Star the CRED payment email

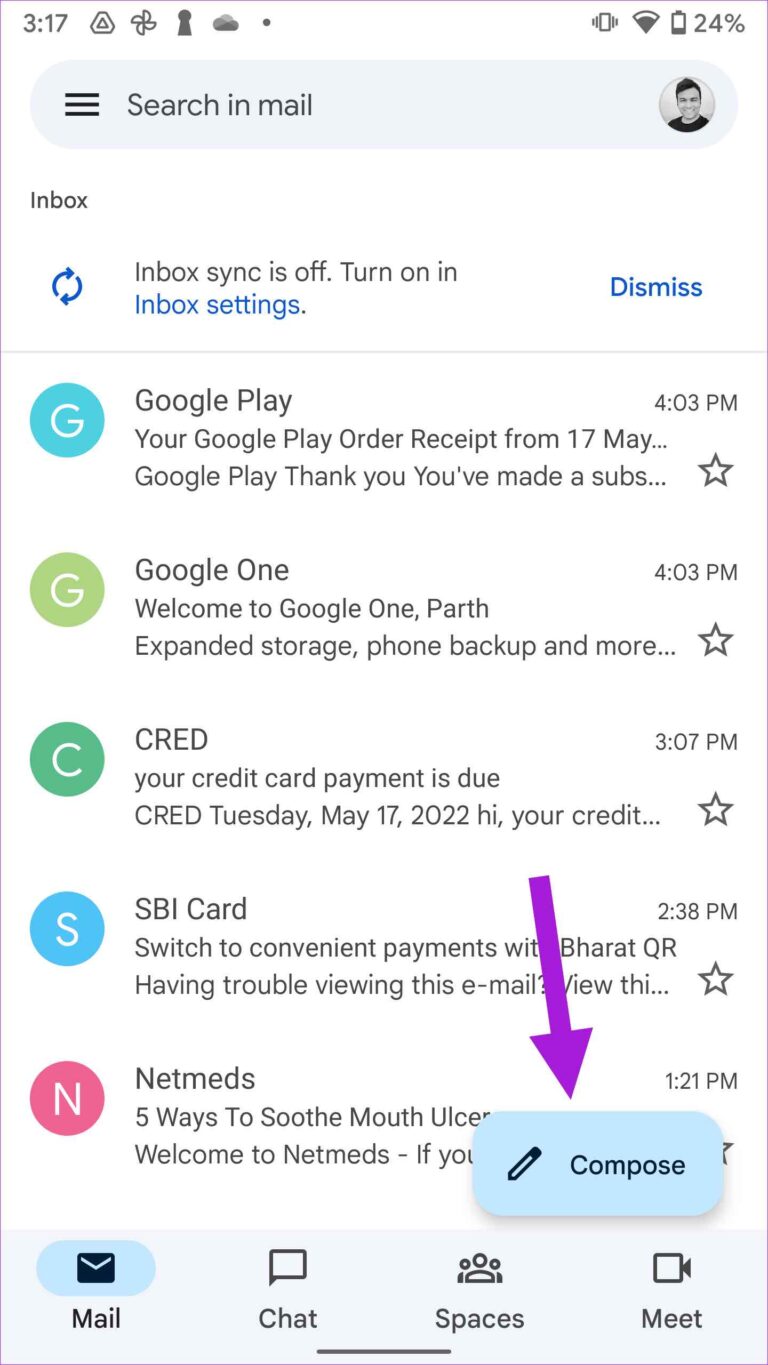[716, 810]
